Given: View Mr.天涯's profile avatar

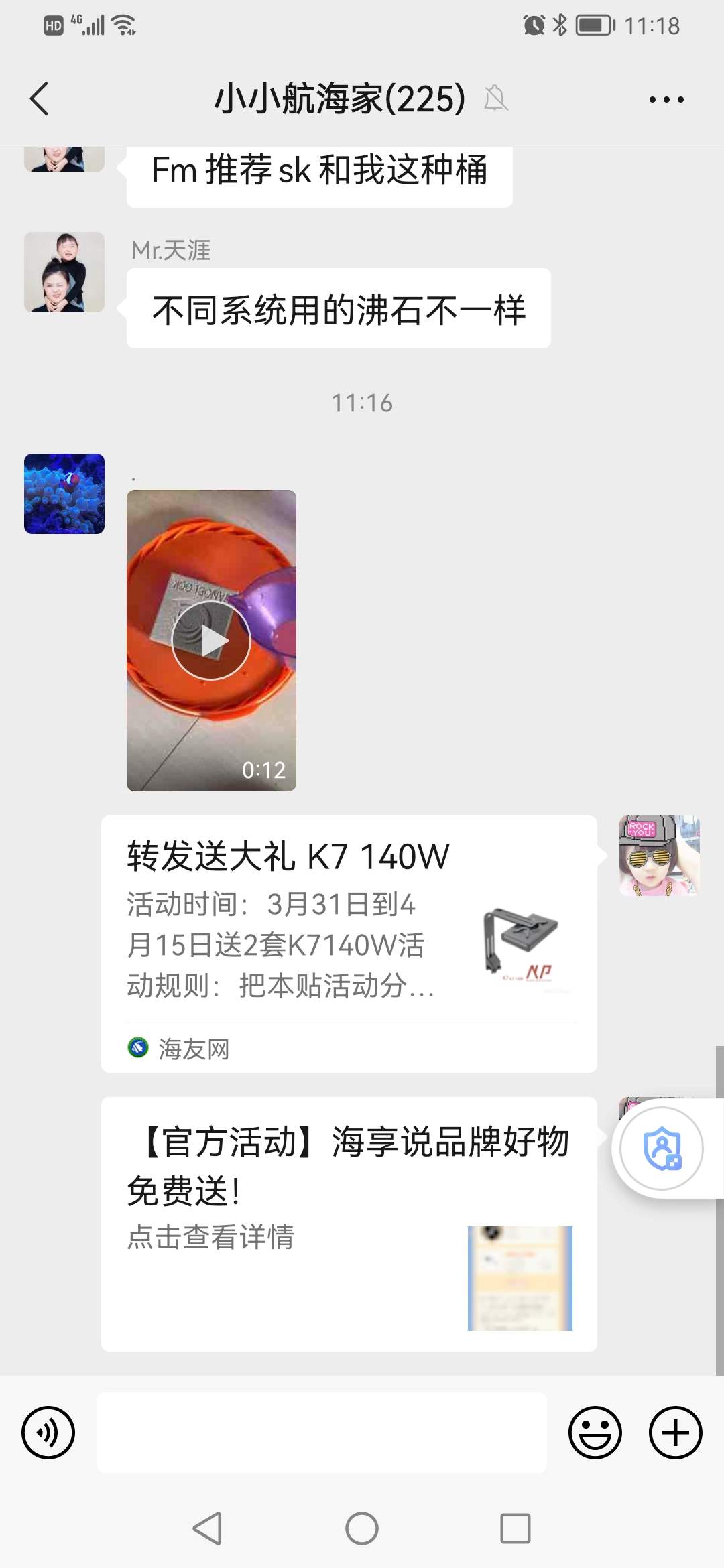Looking at the screenshot, I should tap(64, 272).
